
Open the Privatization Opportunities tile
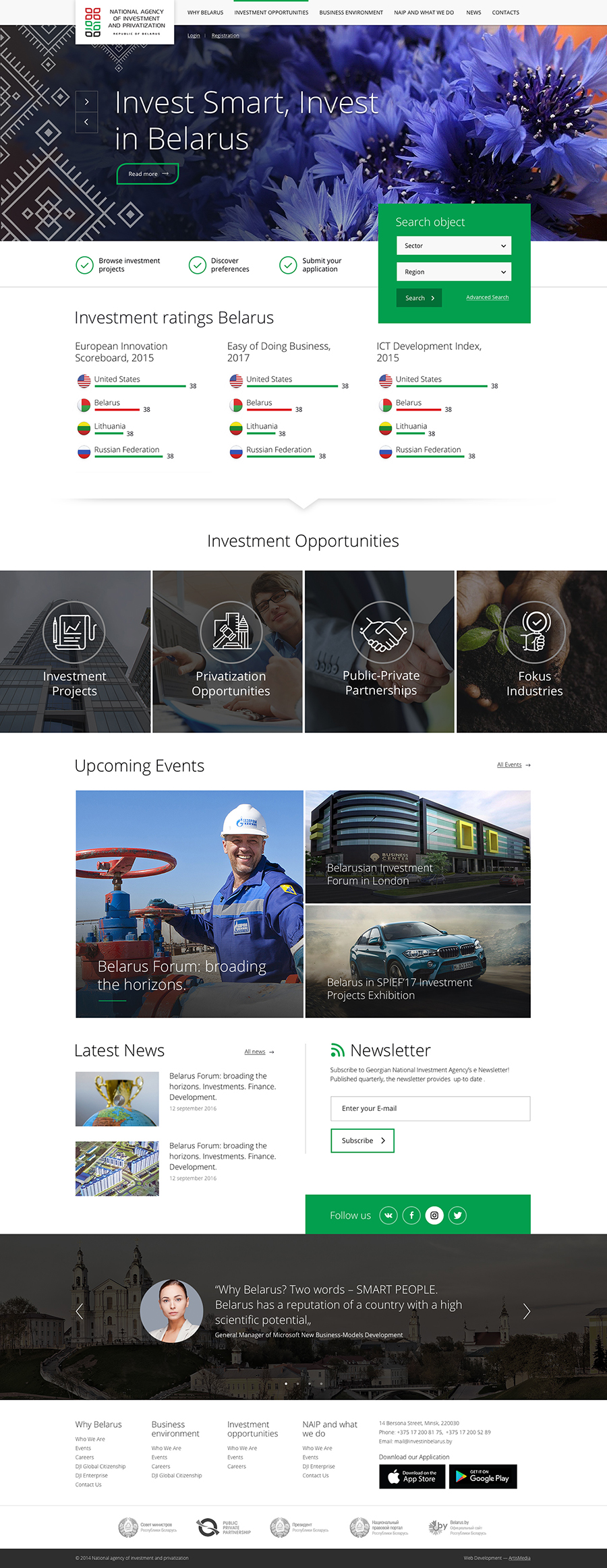tap(227, 652)
